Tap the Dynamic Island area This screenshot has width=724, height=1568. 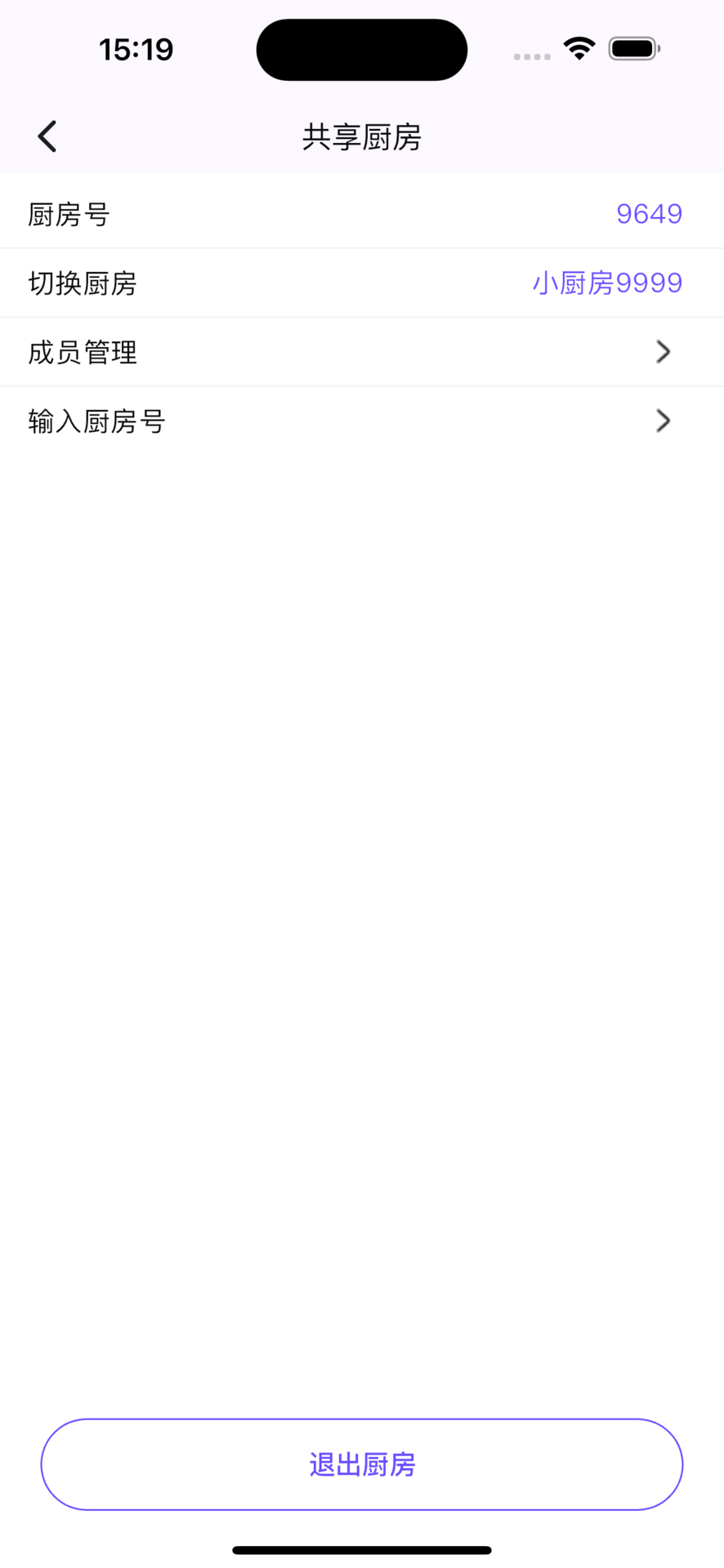(361, 49)
